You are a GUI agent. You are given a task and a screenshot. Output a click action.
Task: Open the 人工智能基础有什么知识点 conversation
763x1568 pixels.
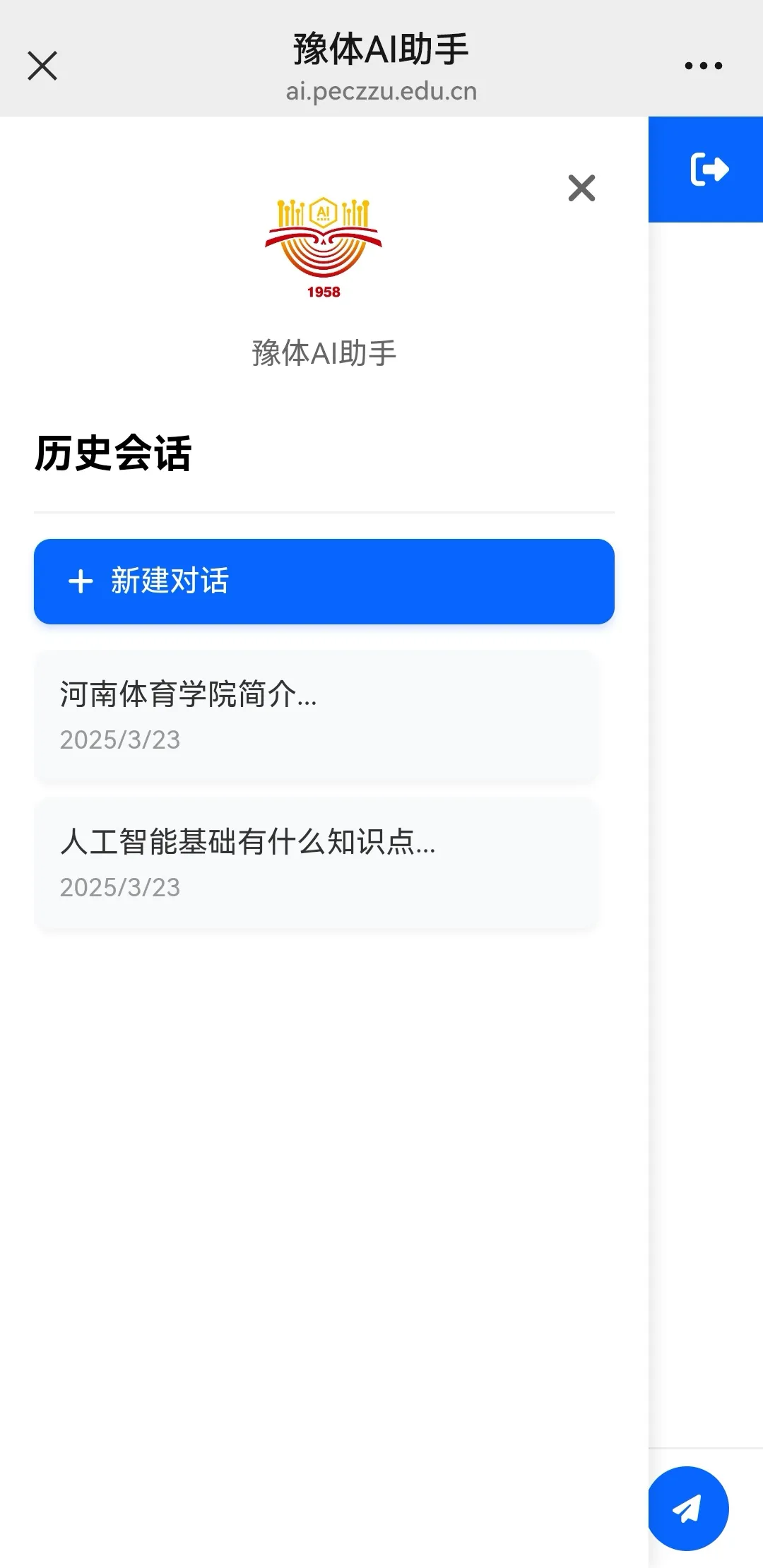click(x=316, y=863)
